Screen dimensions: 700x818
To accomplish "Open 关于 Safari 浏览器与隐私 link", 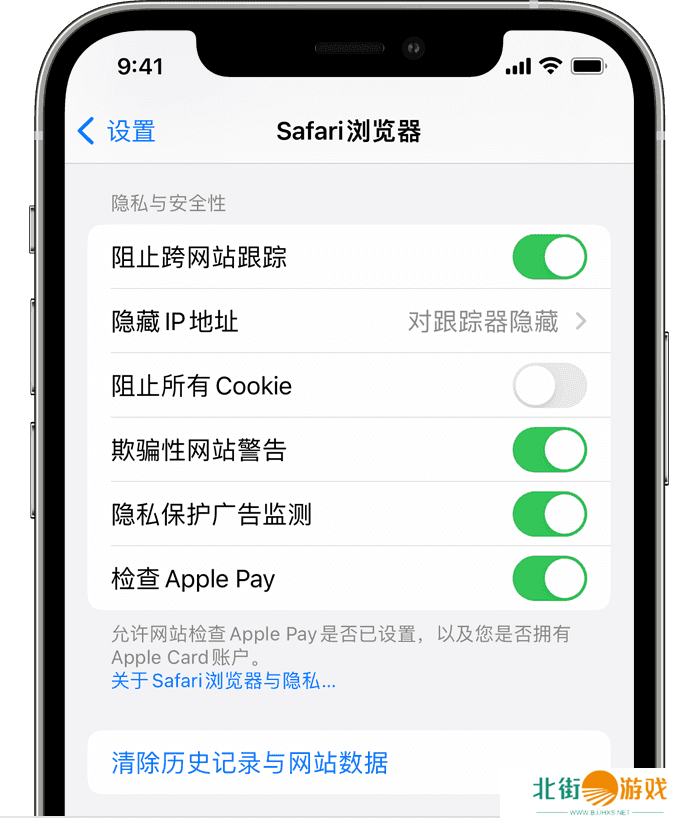I will click(x=223, y=681).
